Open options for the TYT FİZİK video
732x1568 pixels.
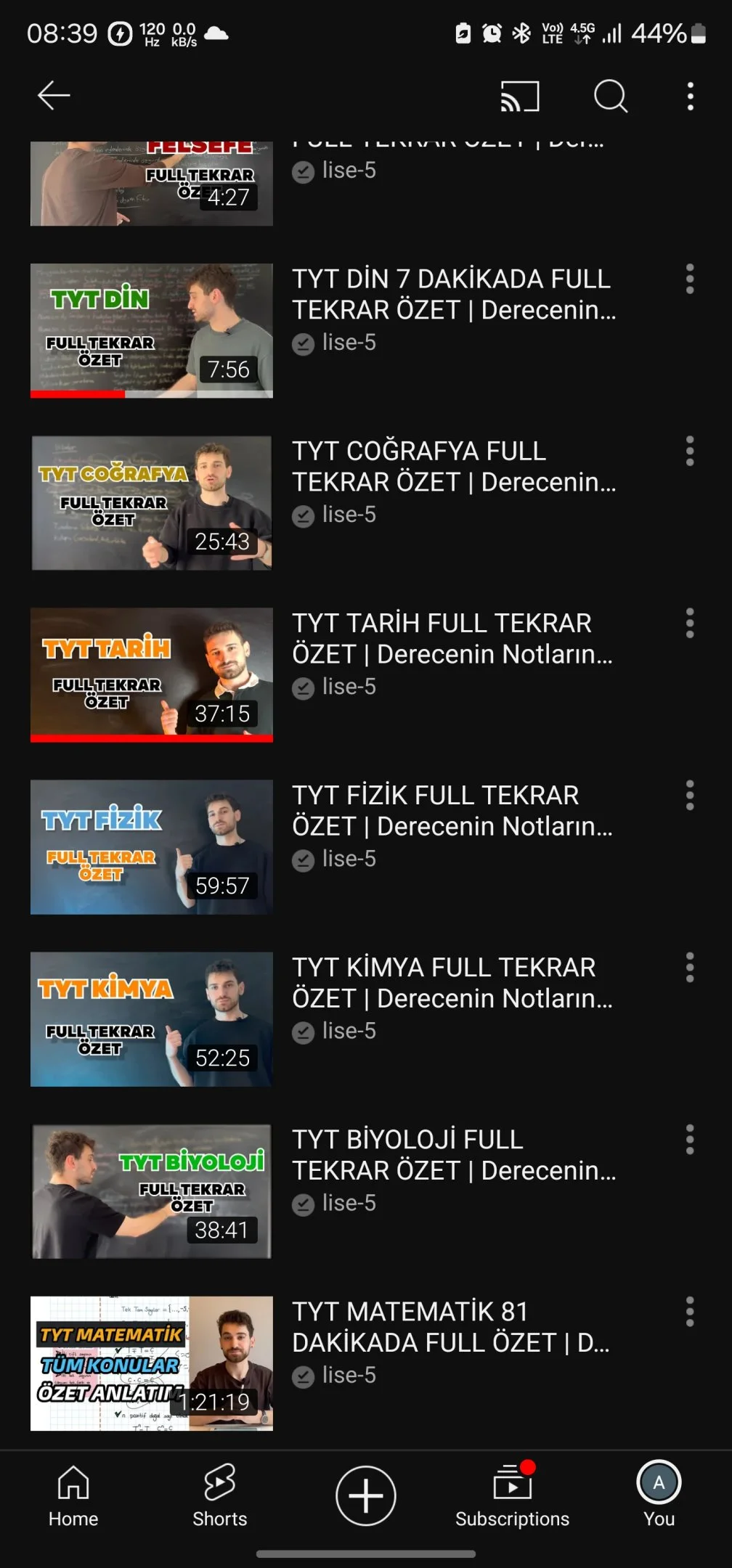pyautogui.click(x=690, y=795)
